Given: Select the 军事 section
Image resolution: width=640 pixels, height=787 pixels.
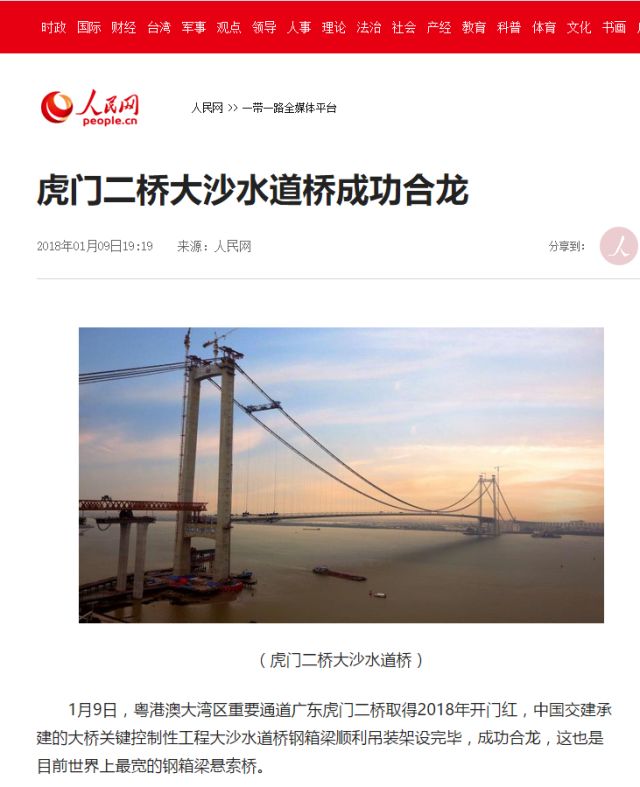Looking at the screenshot, I should tap(194, 28).
